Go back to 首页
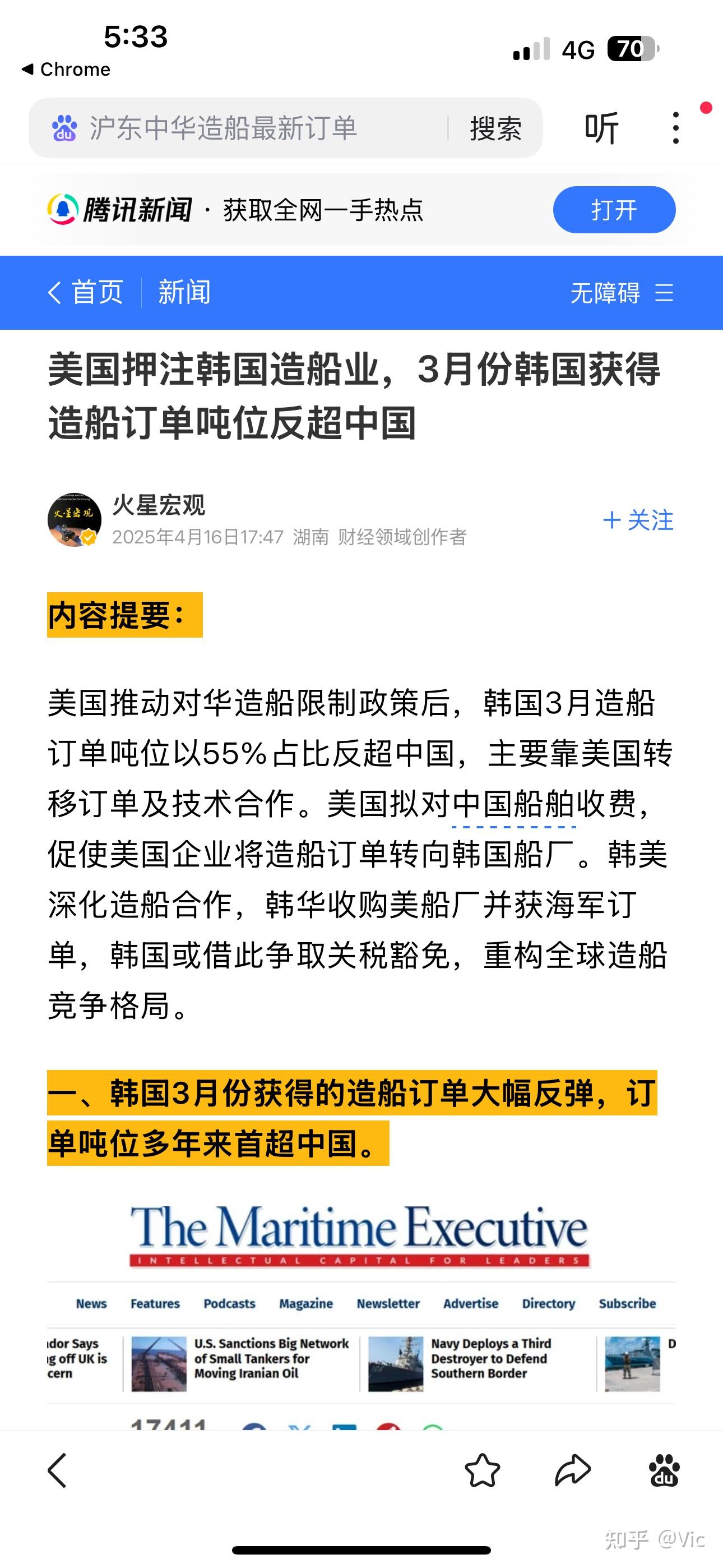The height and width of the screenshot is (1568, 723). [86, 293]
